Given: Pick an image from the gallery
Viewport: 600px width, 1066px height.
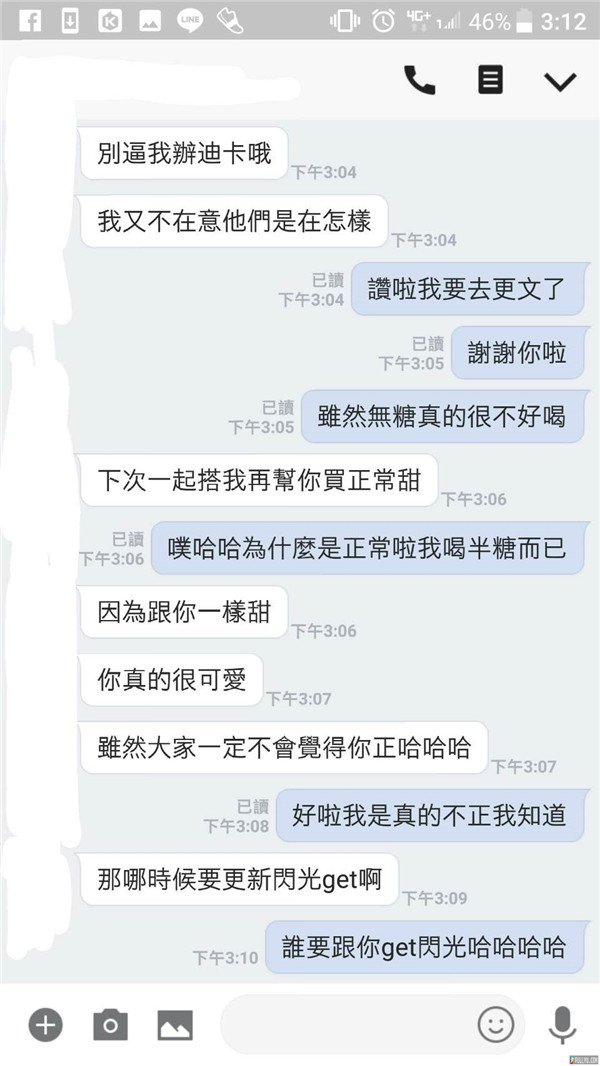Looking at the screenshot, I should click(x=175, y=1024).
